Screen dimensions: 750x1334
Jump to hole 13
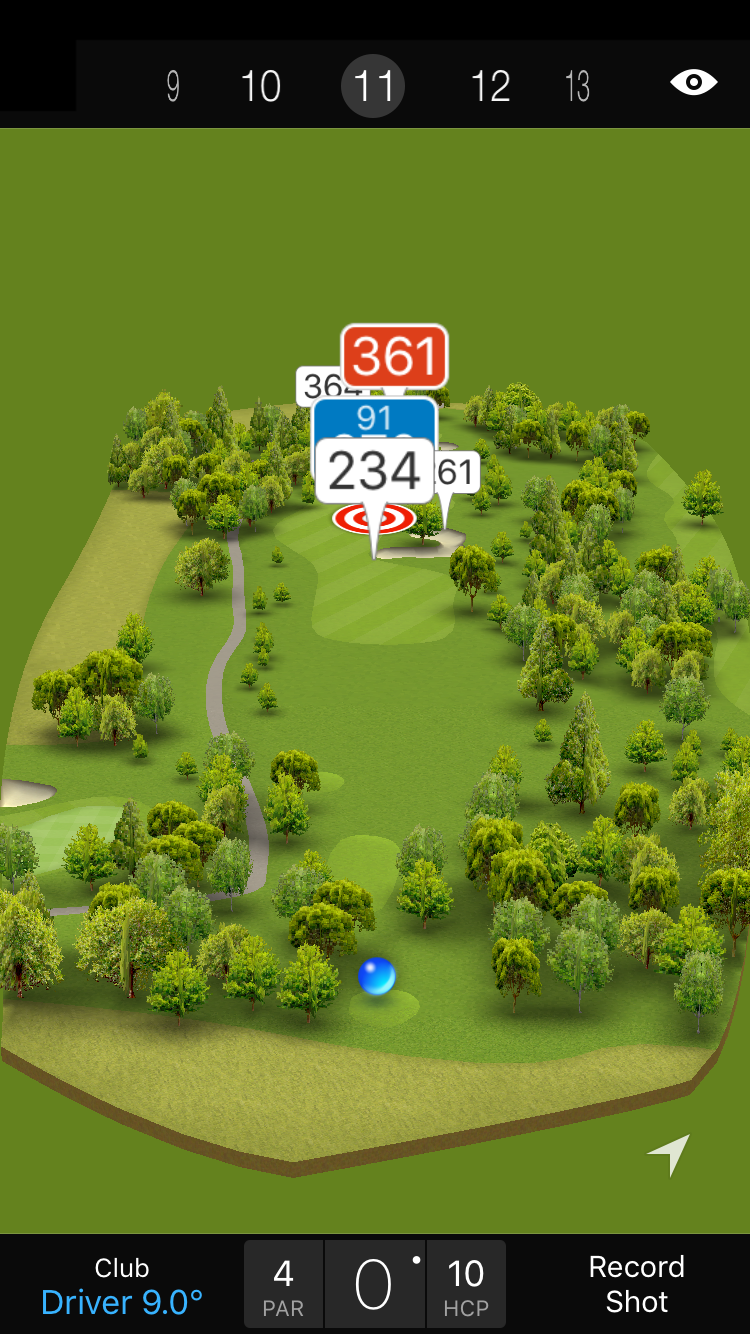coord(577,87)
